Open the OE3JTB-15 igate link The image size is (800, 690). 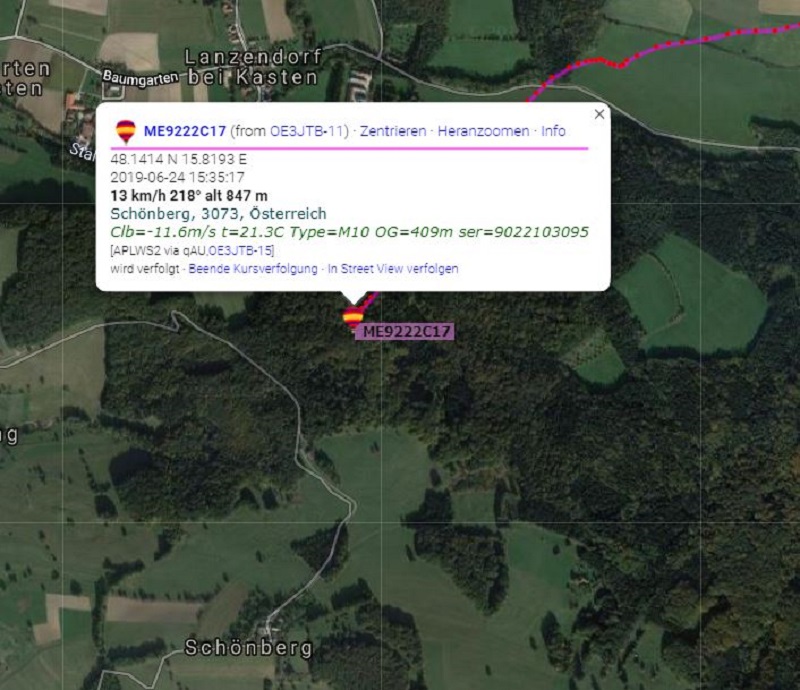pos(240,251)
